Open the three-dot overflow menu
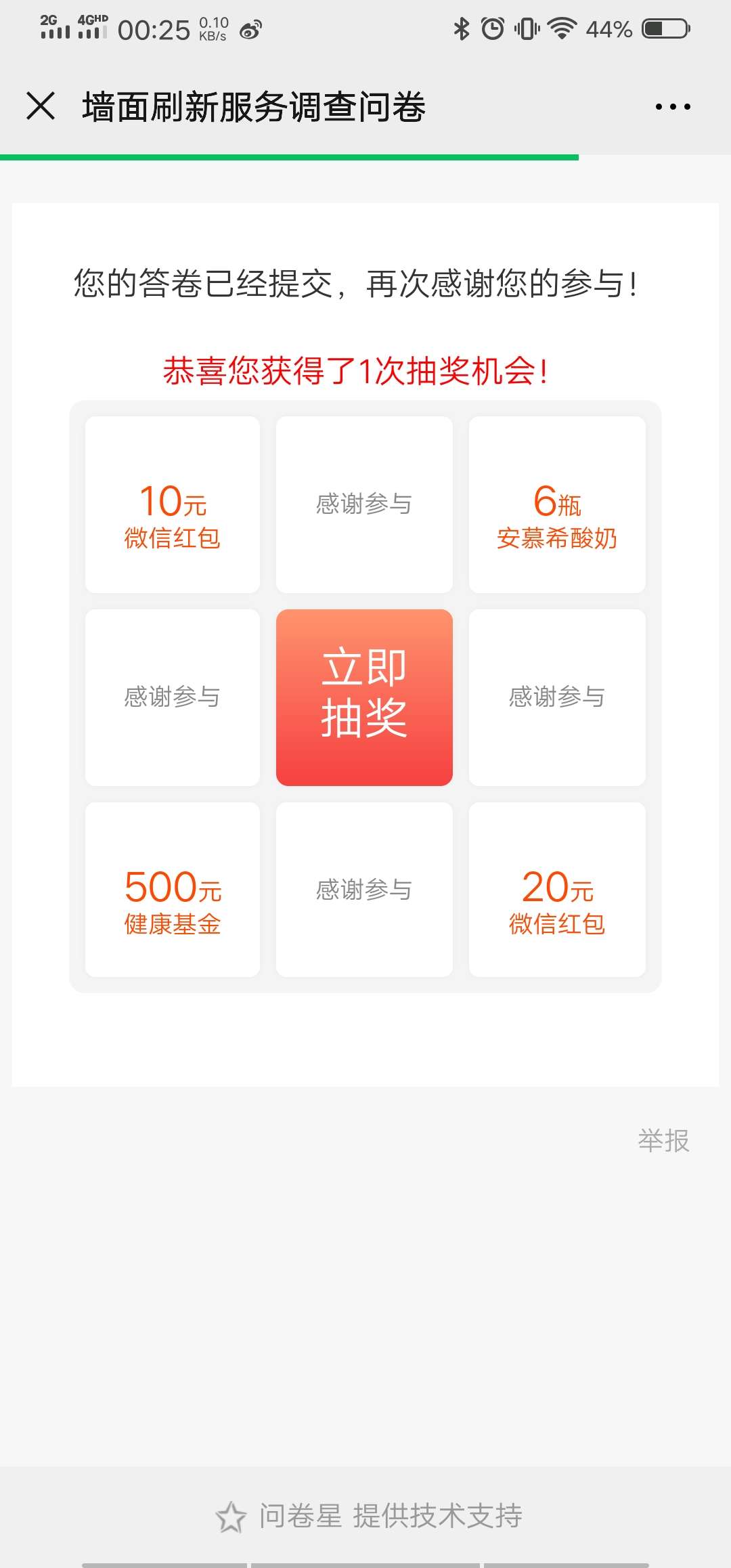The image size is (731, 1568). tap(673, 107)
